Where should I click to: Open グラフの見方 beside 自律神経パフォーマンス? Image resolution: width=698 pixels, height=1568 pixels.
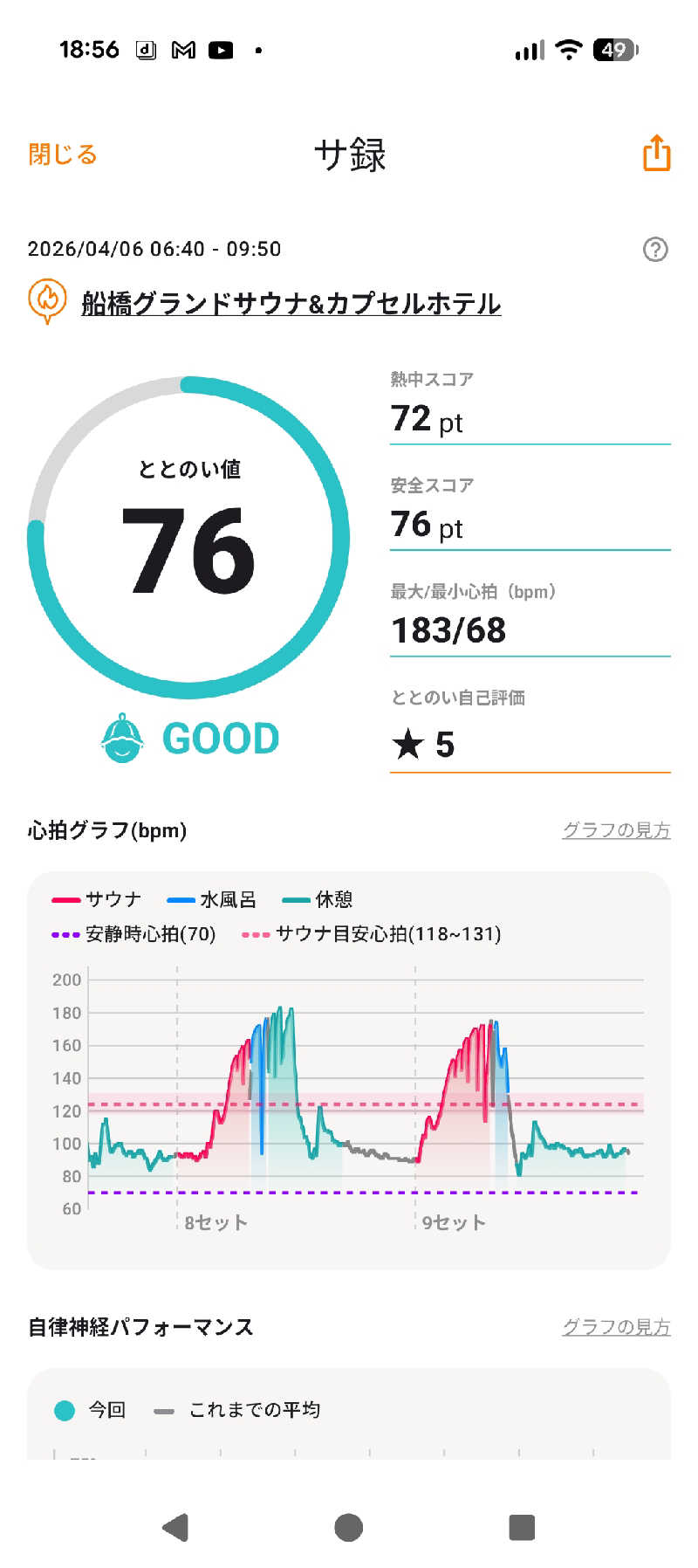point(616,1327)
